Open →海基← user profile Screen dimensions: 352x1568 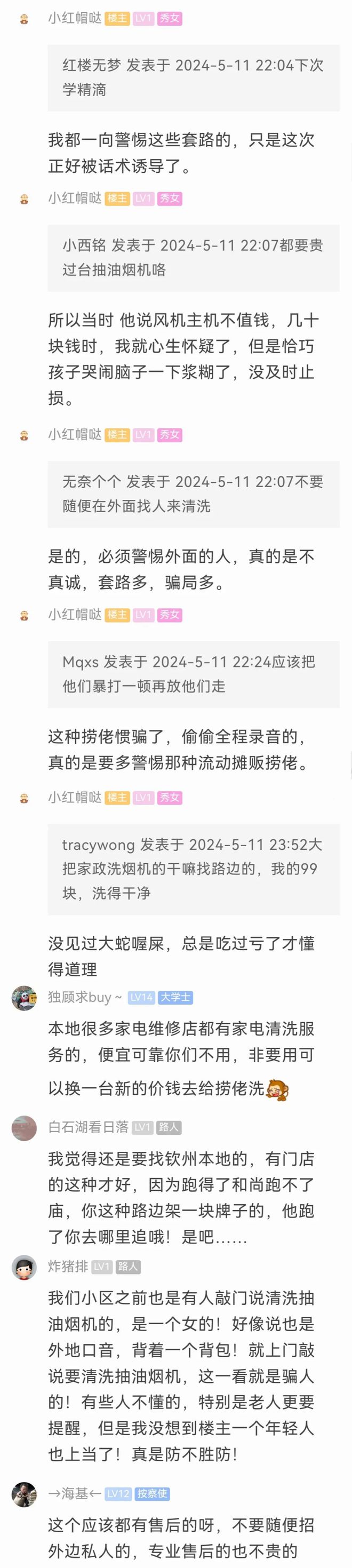(x=74, y=1493)
